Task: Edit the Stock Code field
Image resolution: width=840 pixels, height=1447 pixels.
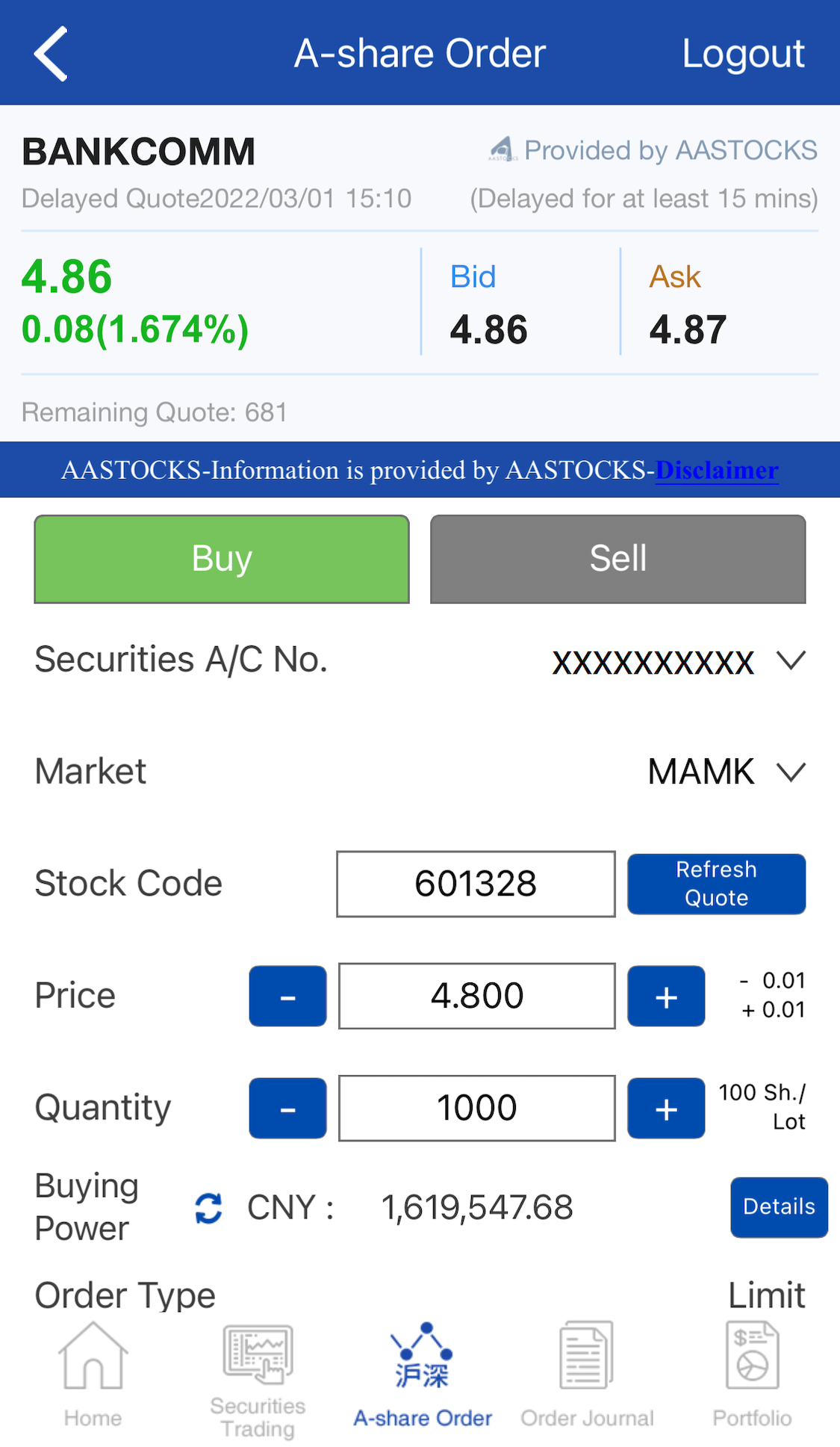Action: tap(476, 884)
